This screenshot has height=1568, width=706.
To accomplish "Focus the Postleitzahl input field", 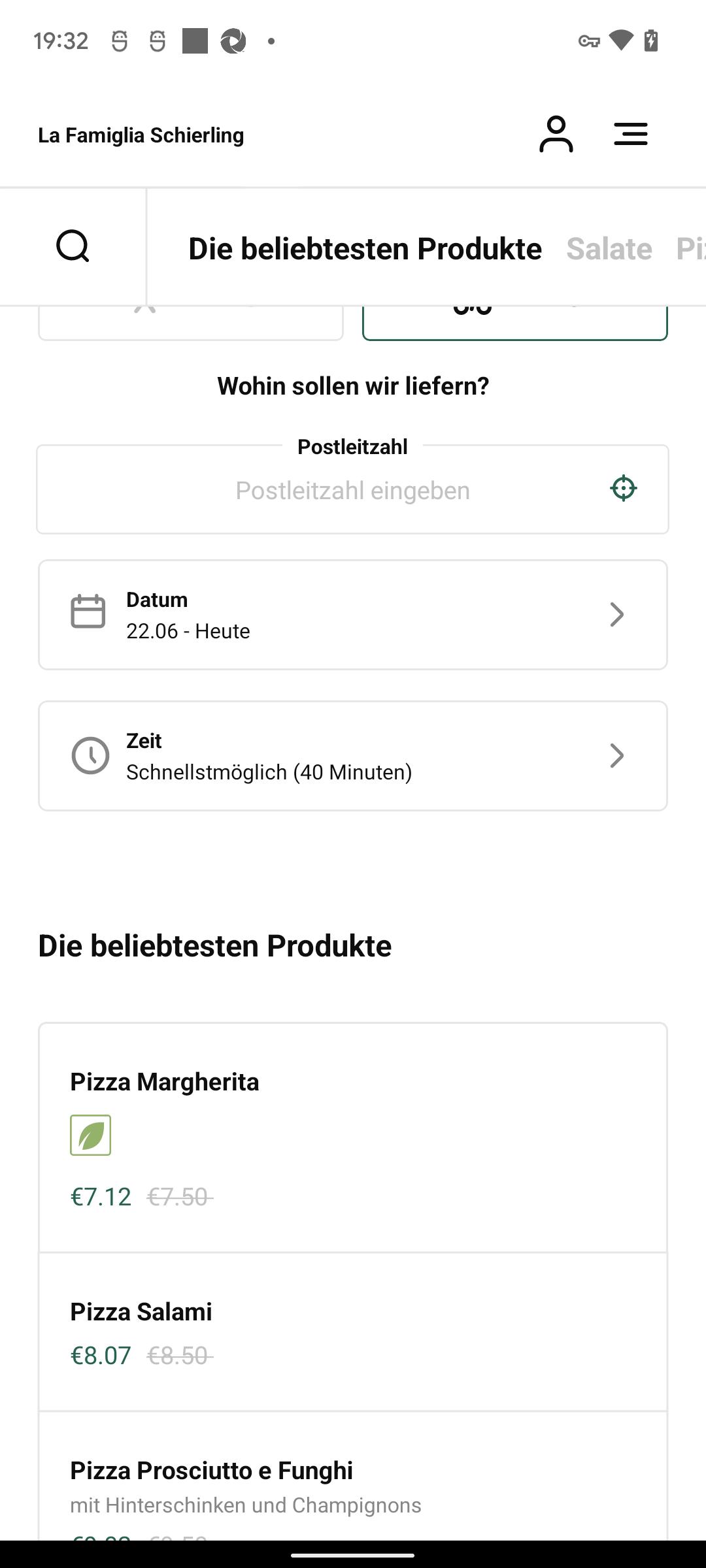I will 352,490.
